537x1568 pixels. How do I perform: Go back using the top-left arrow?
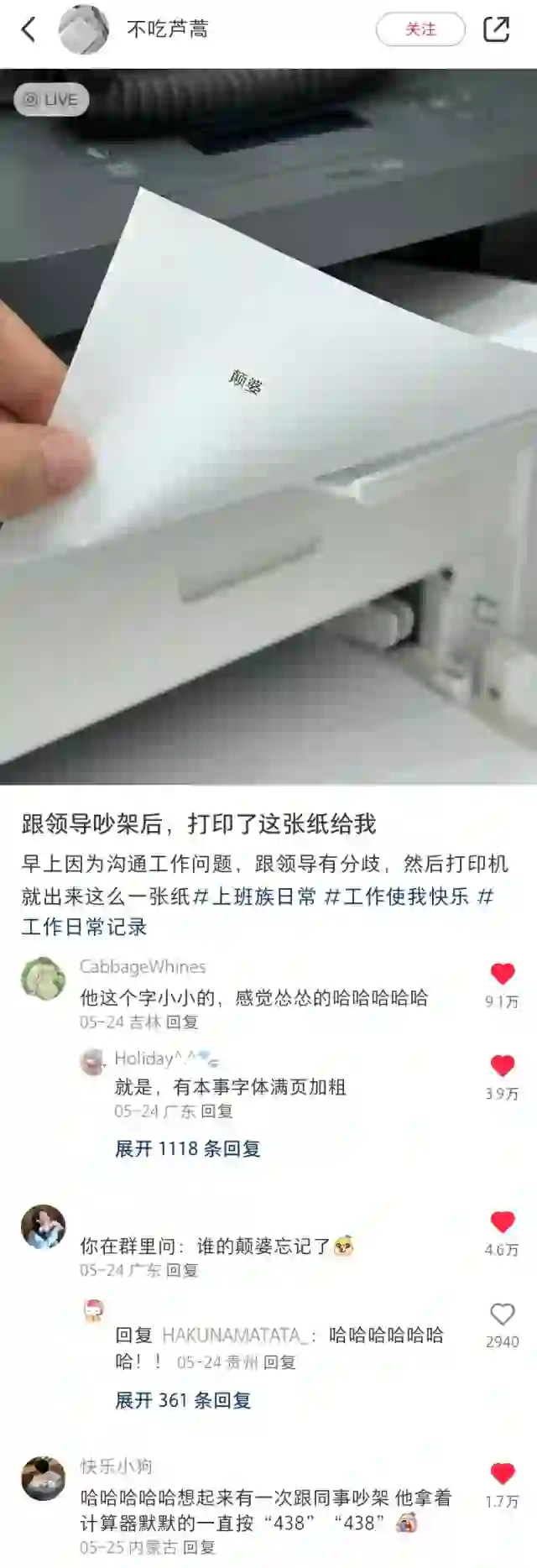pyautogui.click(x=28, y=30)
